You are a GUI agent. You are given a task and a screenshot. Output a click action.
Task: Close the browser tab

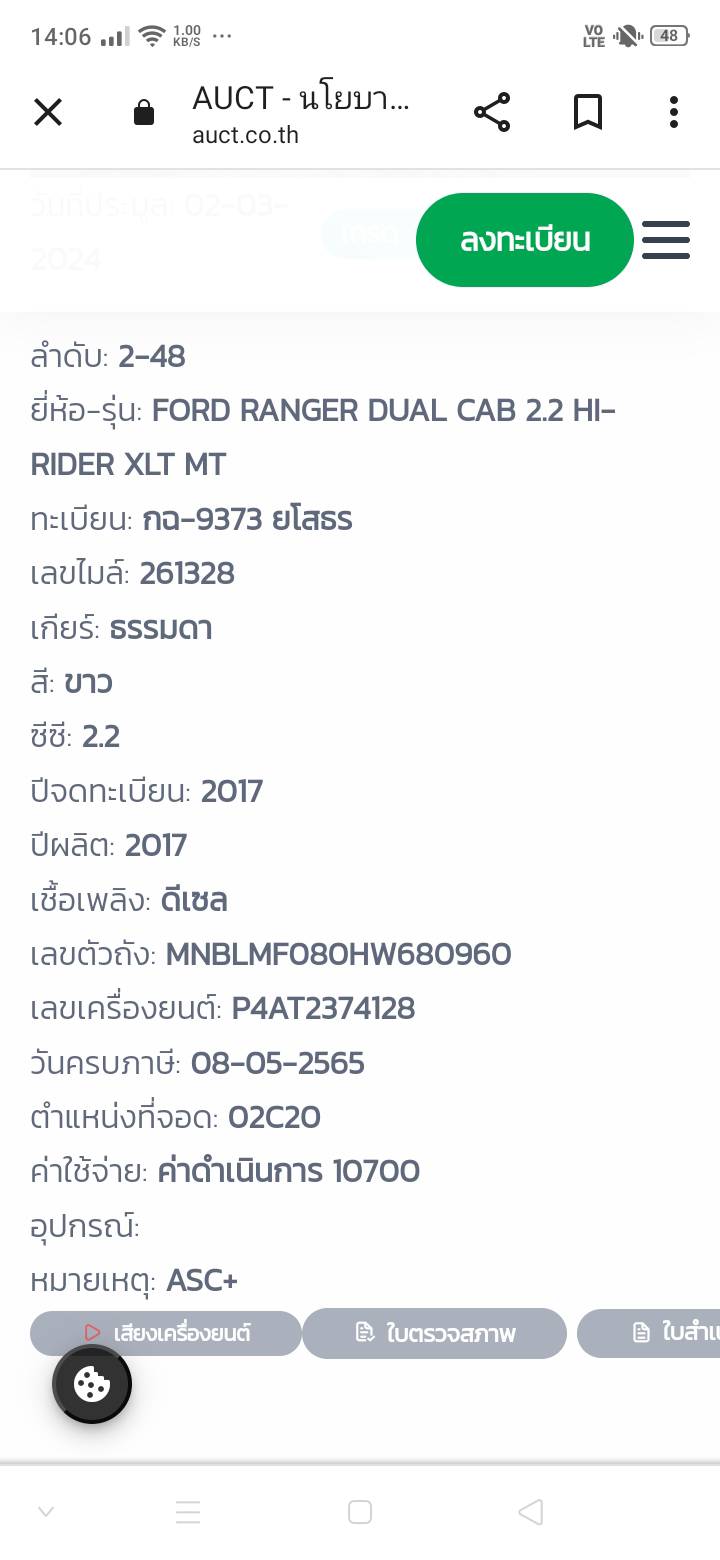48,112
